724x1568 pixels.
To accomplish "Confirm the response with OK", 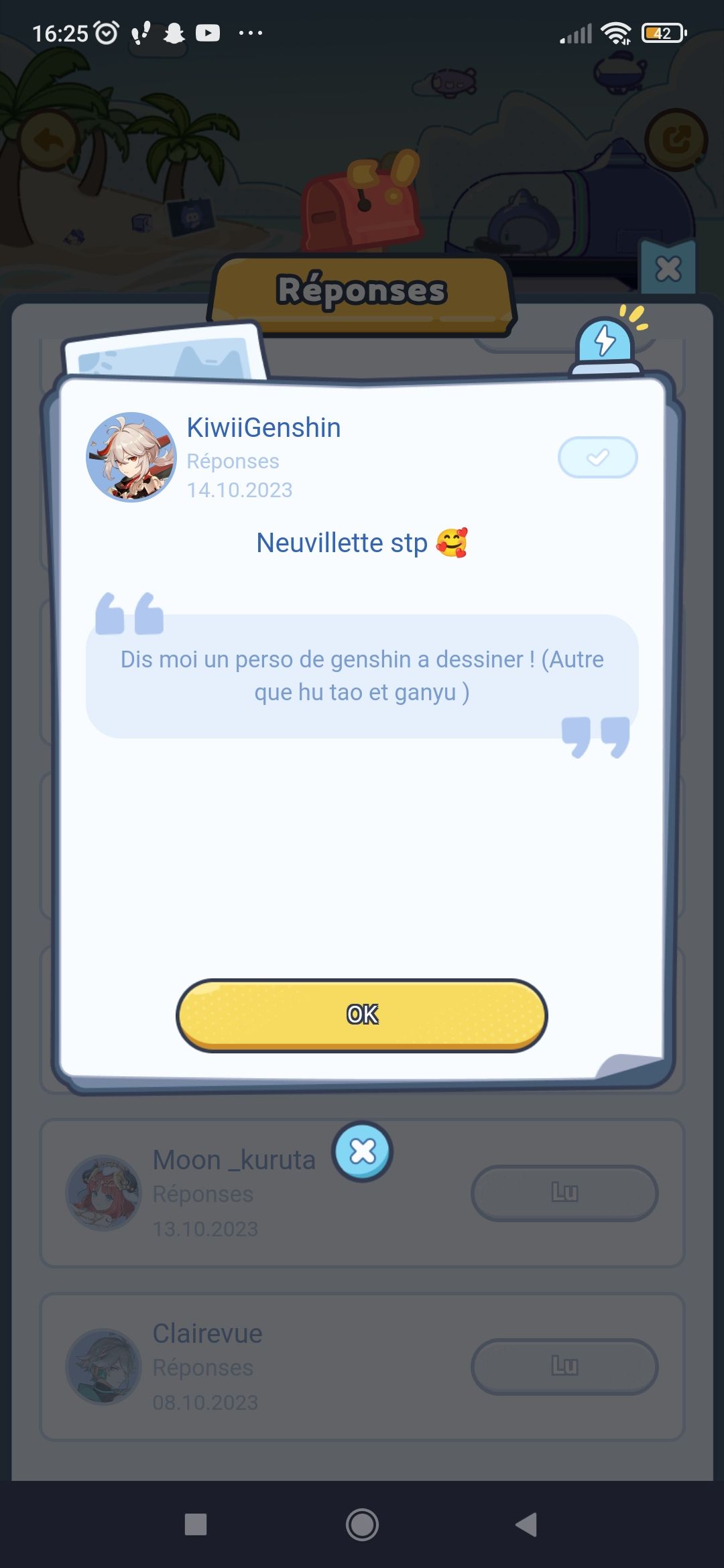I will pos(362,1015).
